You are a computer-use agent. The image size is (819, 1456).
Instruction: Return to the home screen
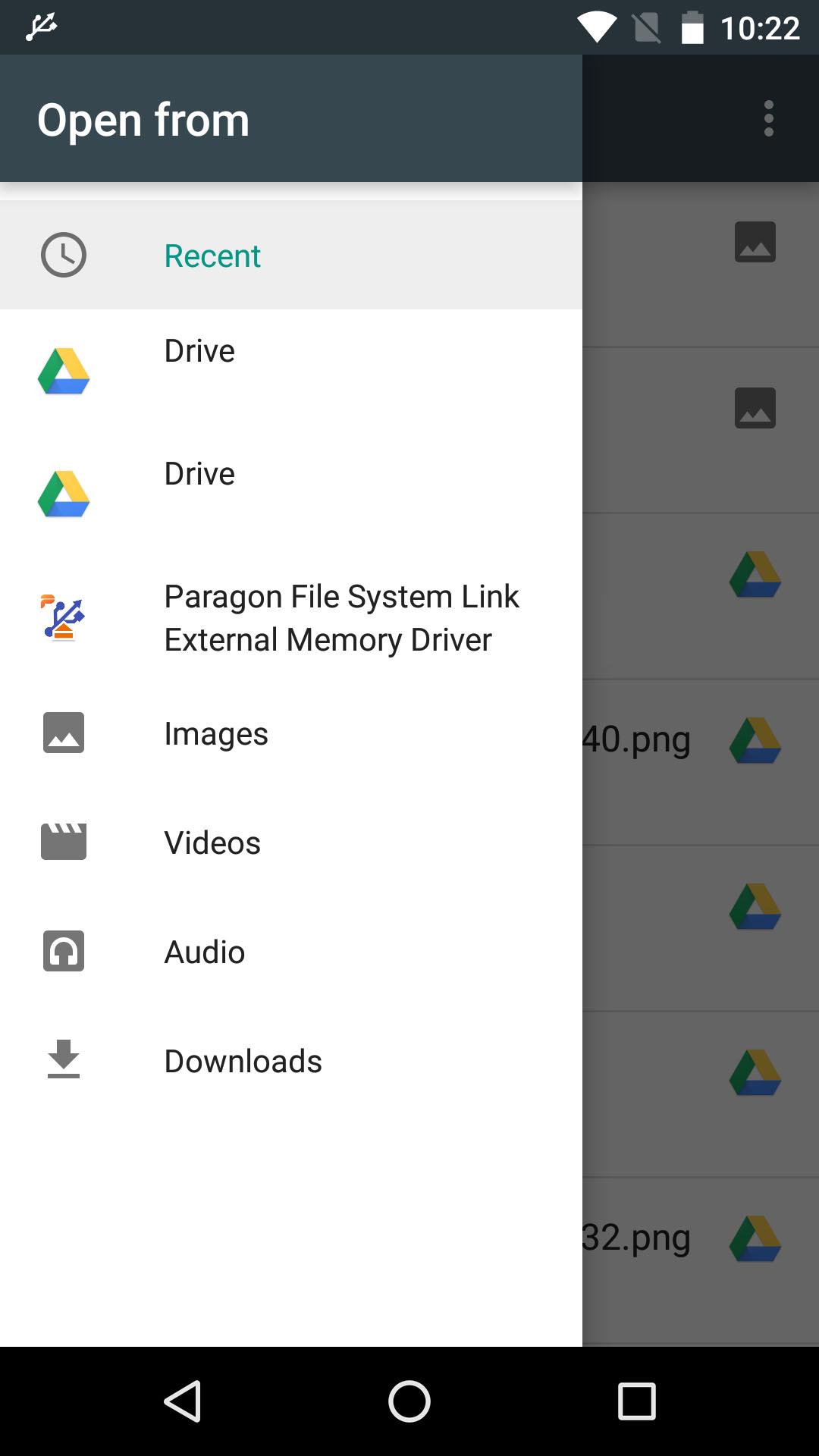(x=409, y=1401)
